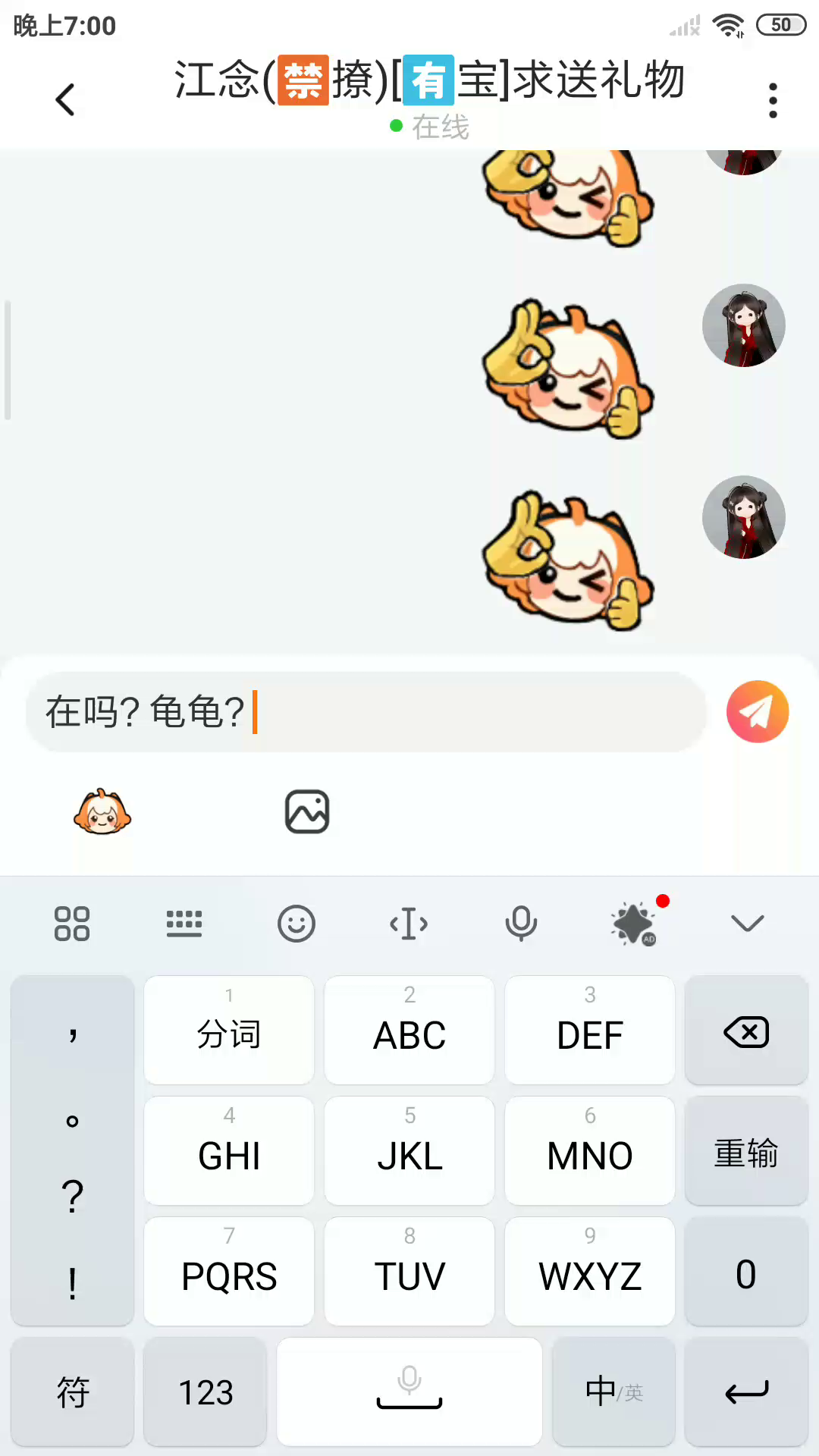This screenshot has width=819, height=1456.
Task: Tap the ABC key
Action: [409, 1031]
